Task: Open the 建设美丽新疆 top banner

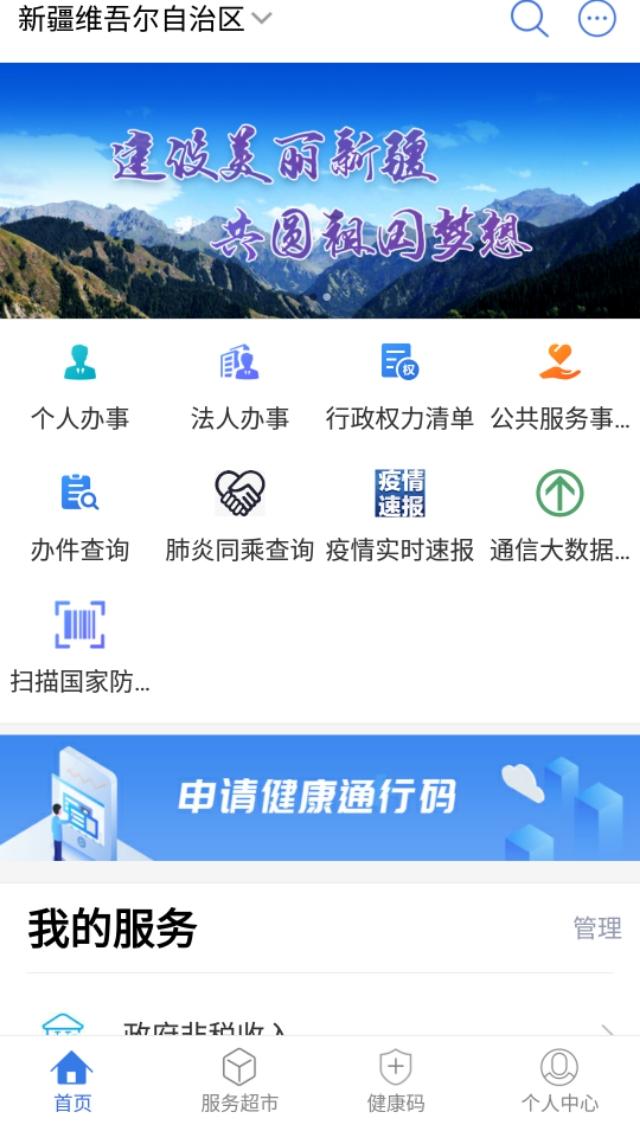Action: [x=320, y=190]
